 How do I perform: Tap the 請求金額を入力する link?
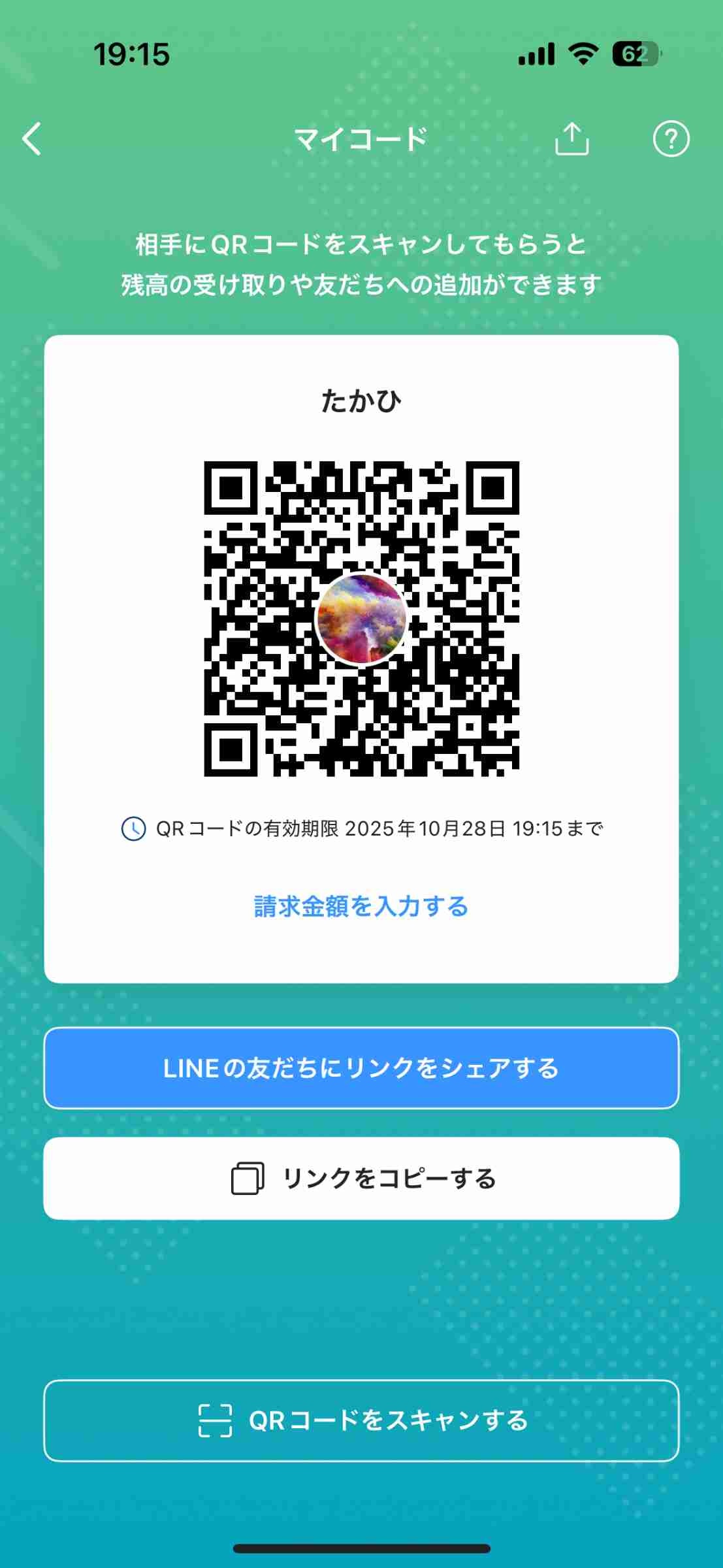(x=361, y=906)
